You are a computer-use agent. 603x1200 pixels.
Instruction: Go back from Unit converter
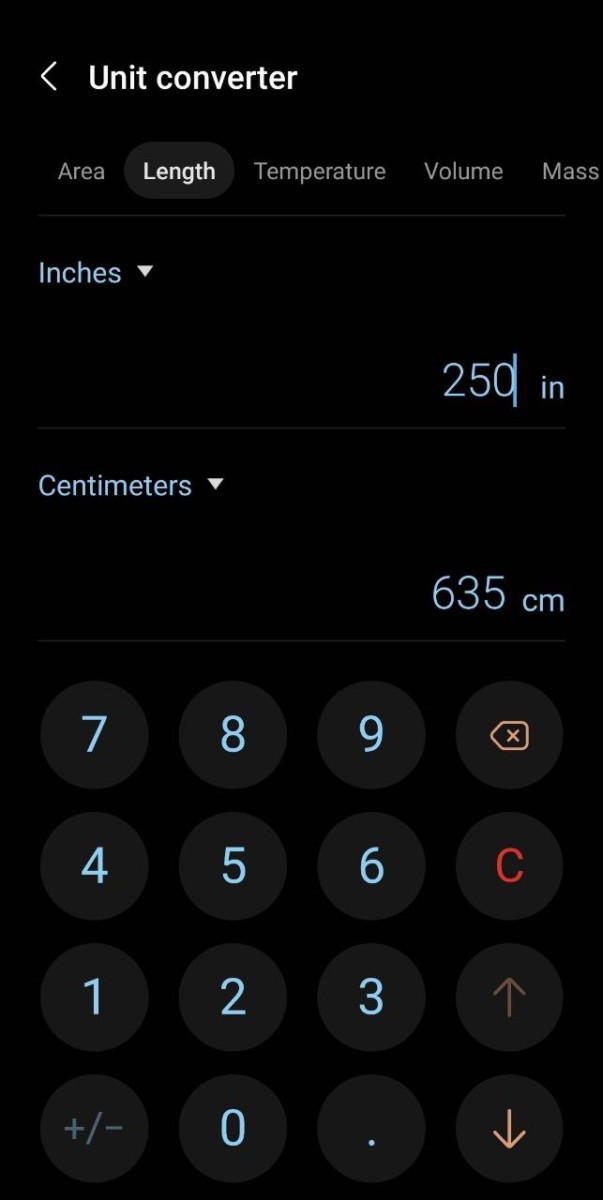click(49, 77)
